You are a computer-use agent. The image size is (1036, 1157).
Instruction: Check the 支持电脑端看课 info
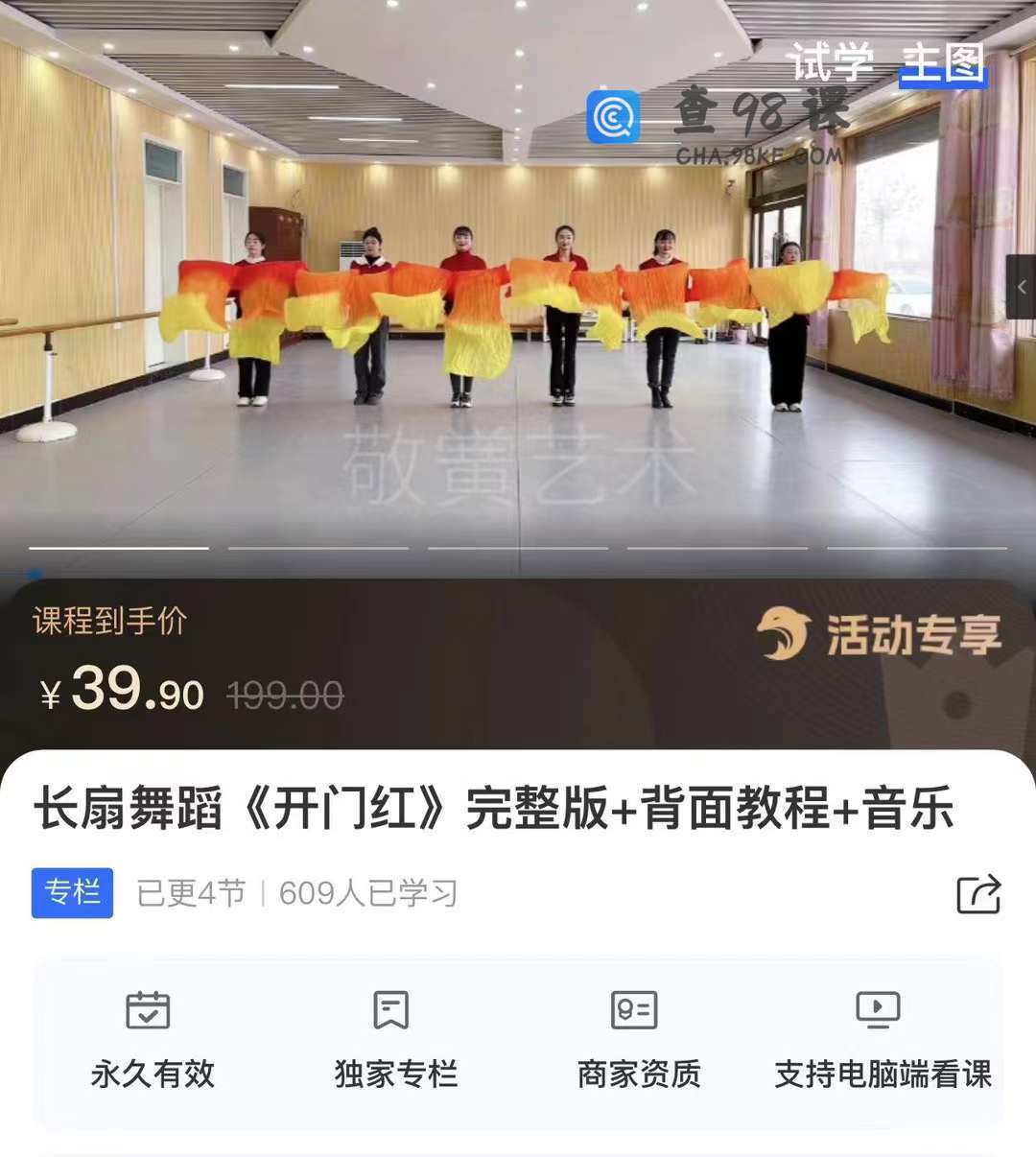pyautogui.click(x=882, y=1040)
